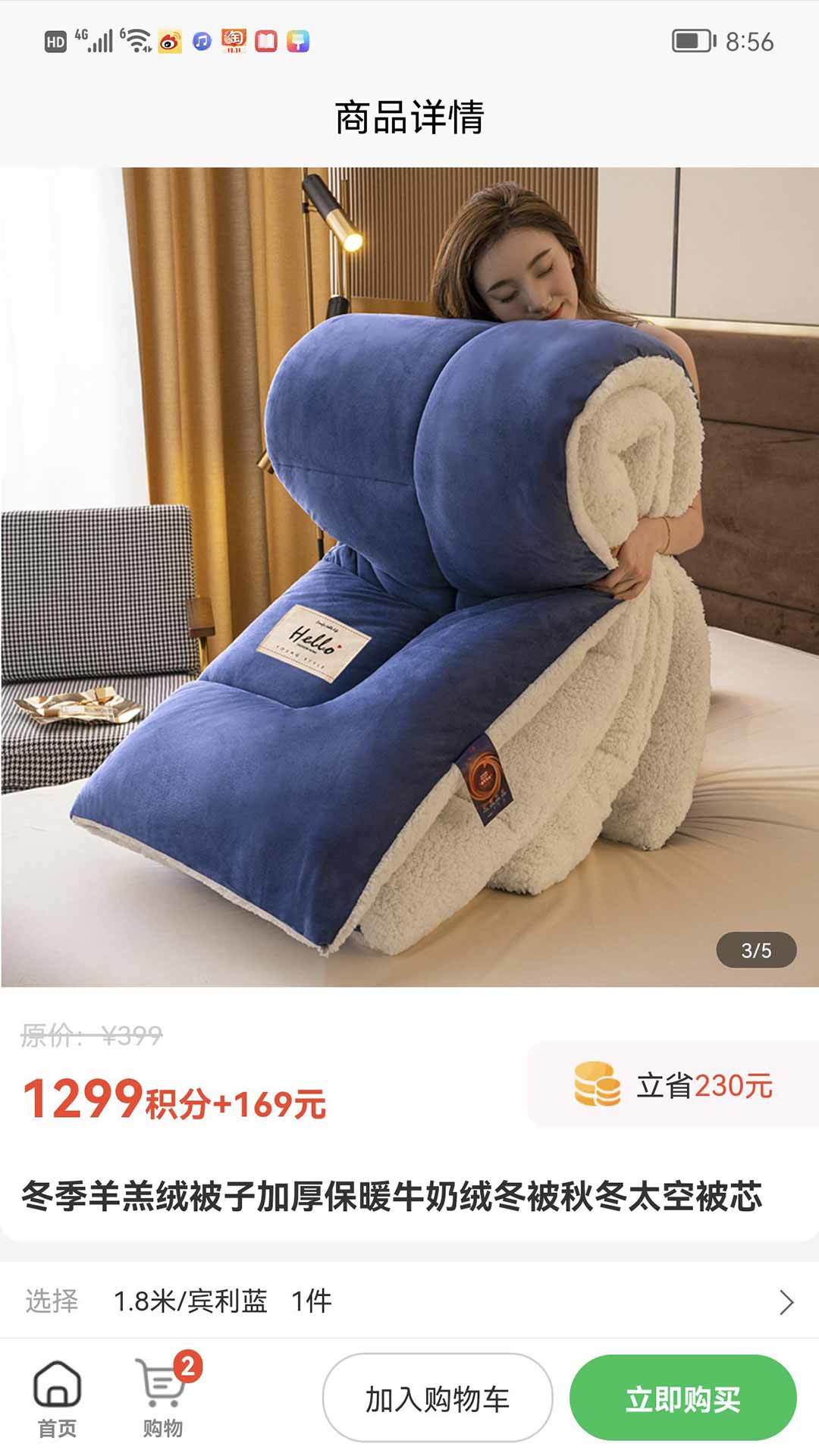Open the 购物 shopping cart
Viewport: 819px width, 1456px height.
coord(163,1398)
